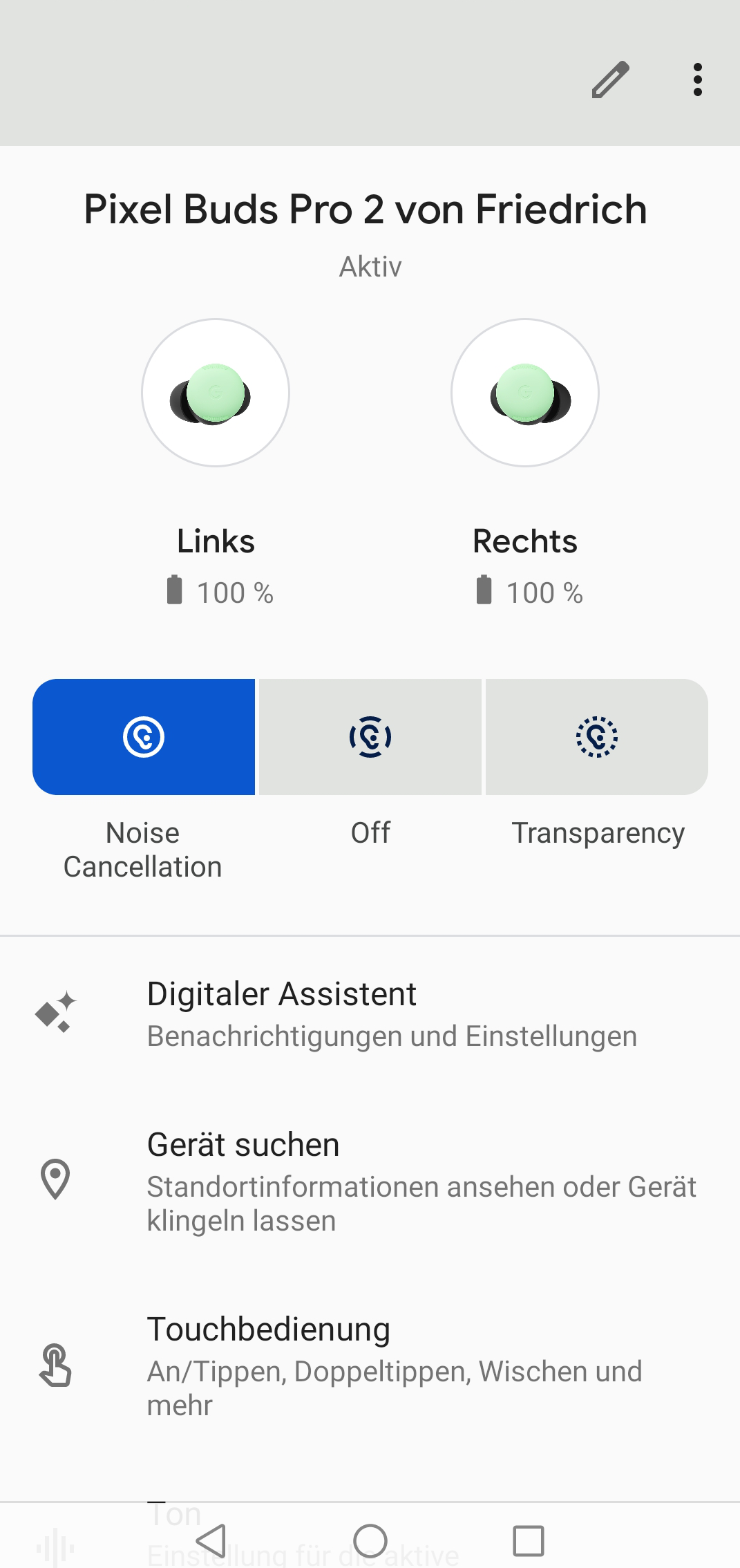Select Noise Cancellation mode

coord(144,737)
